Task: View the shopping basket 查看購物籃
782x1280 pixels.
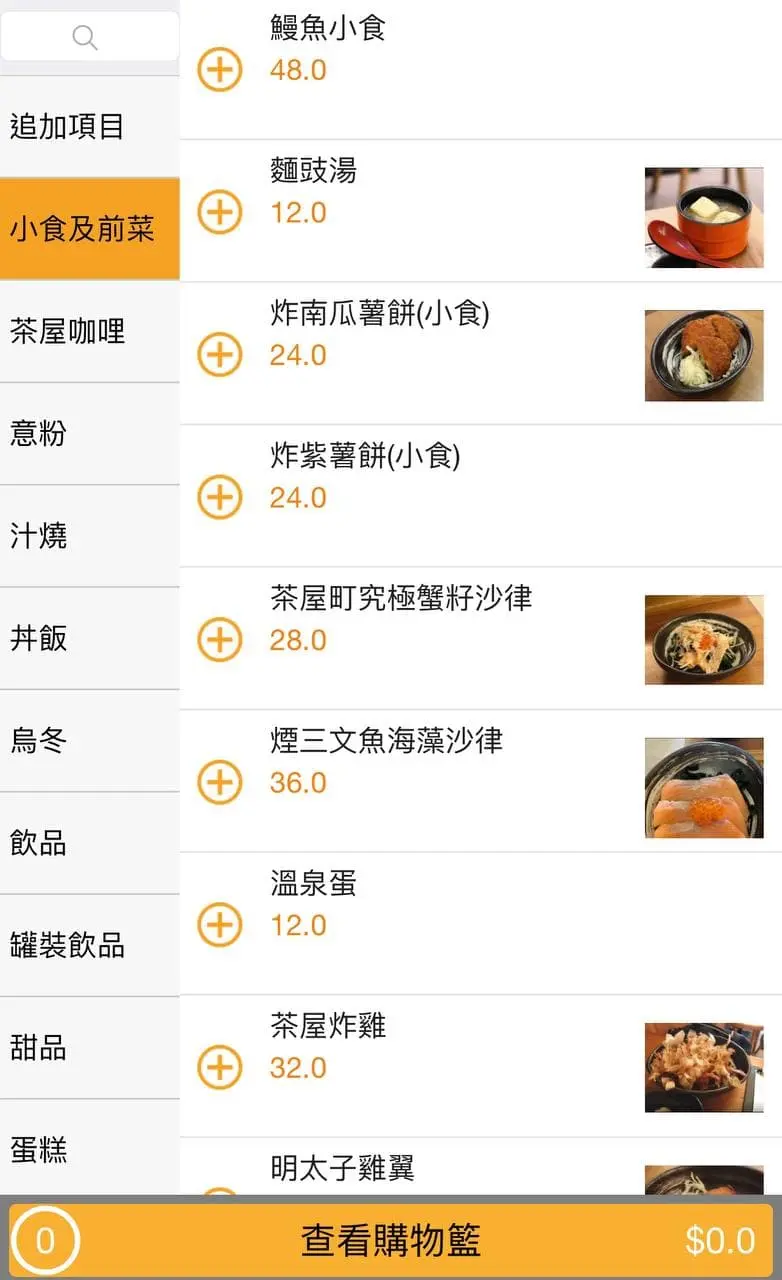Action: (x=391, y=1241)
